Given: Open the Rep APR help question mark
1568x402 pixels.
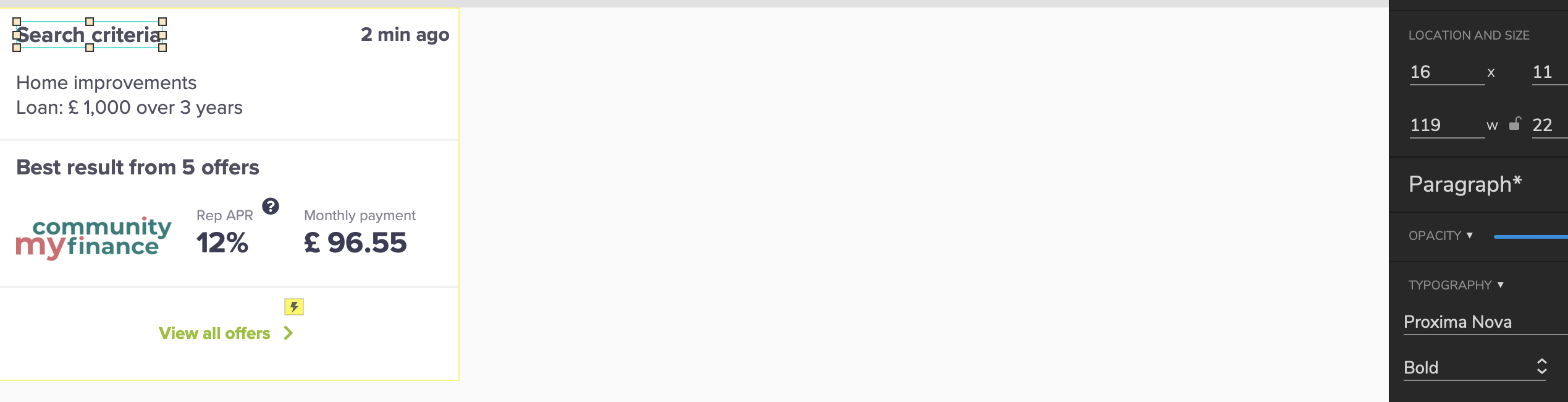Looking at the screenshot, I should (271, 206).
